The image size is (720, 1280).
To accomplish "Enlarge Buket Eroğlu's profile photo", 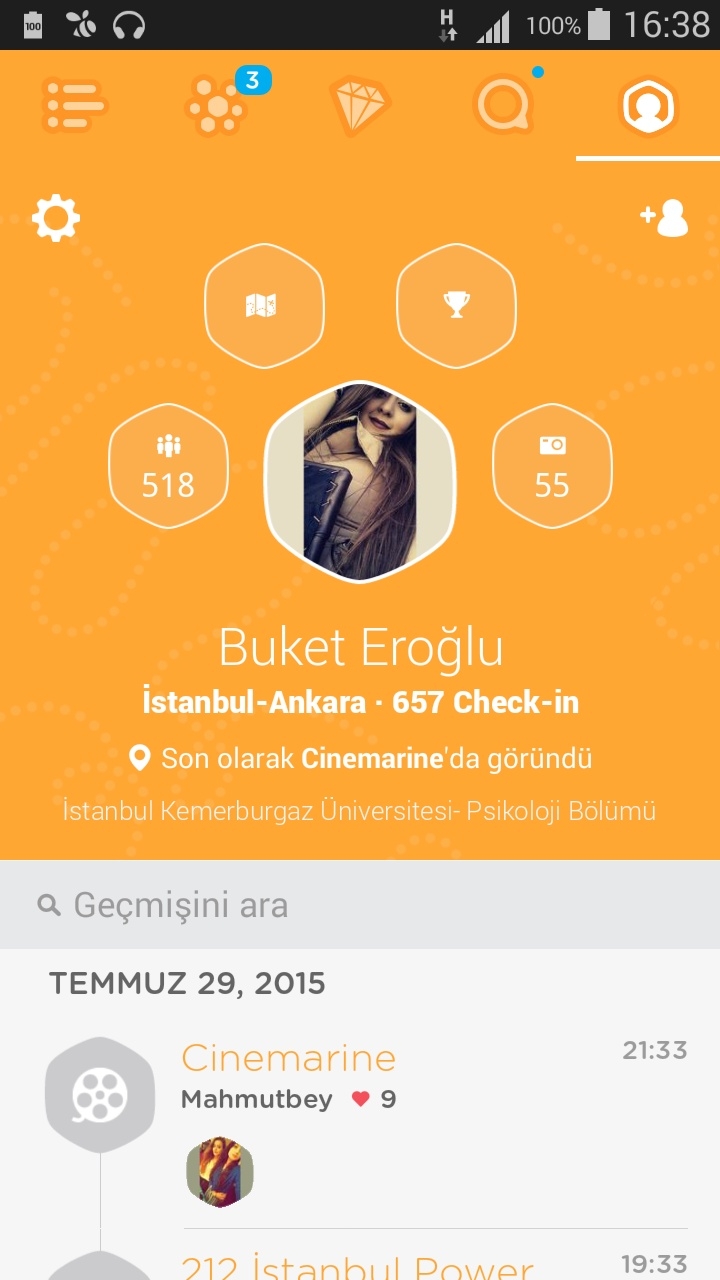I will (x=360, y=481).
